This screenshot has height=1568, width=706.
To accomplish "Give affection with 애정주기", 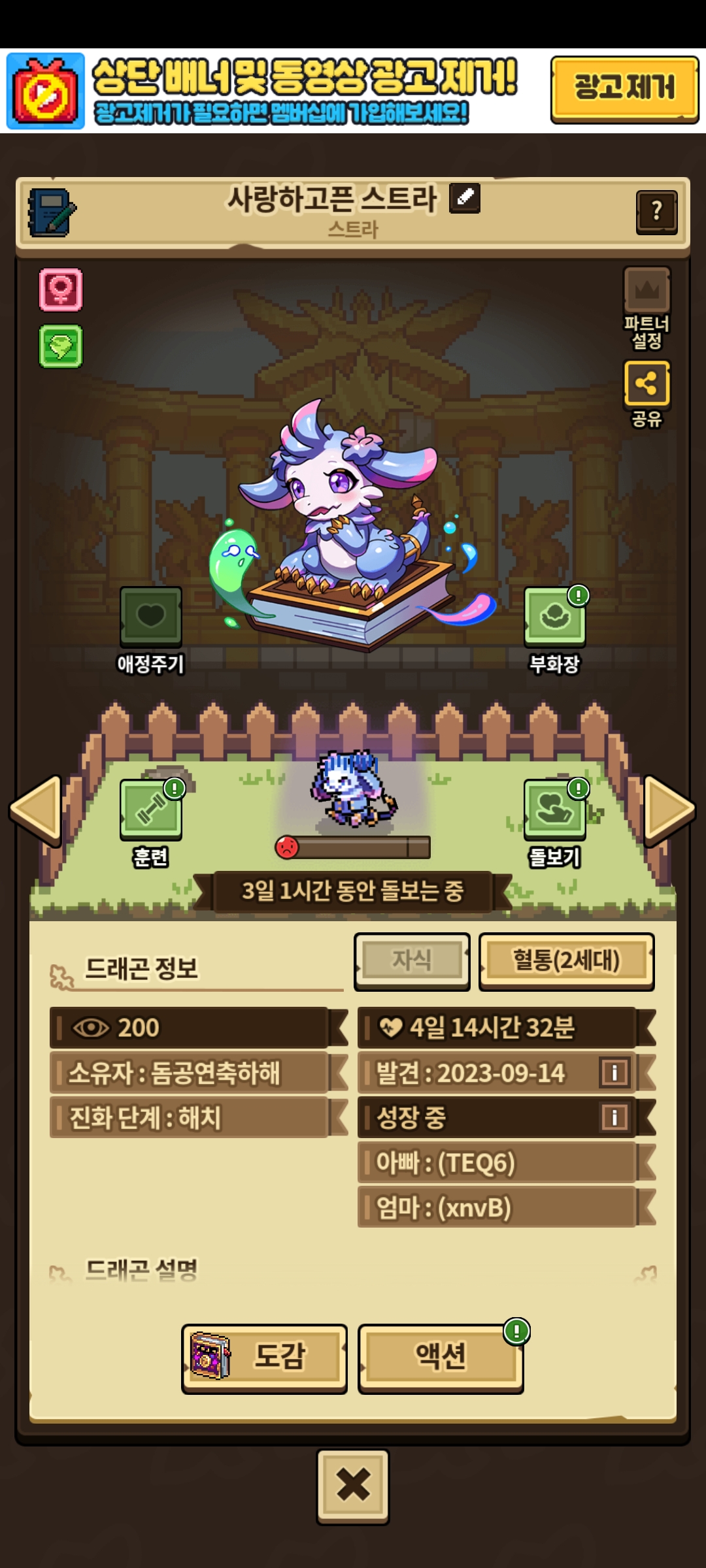I will pos(150,617).
